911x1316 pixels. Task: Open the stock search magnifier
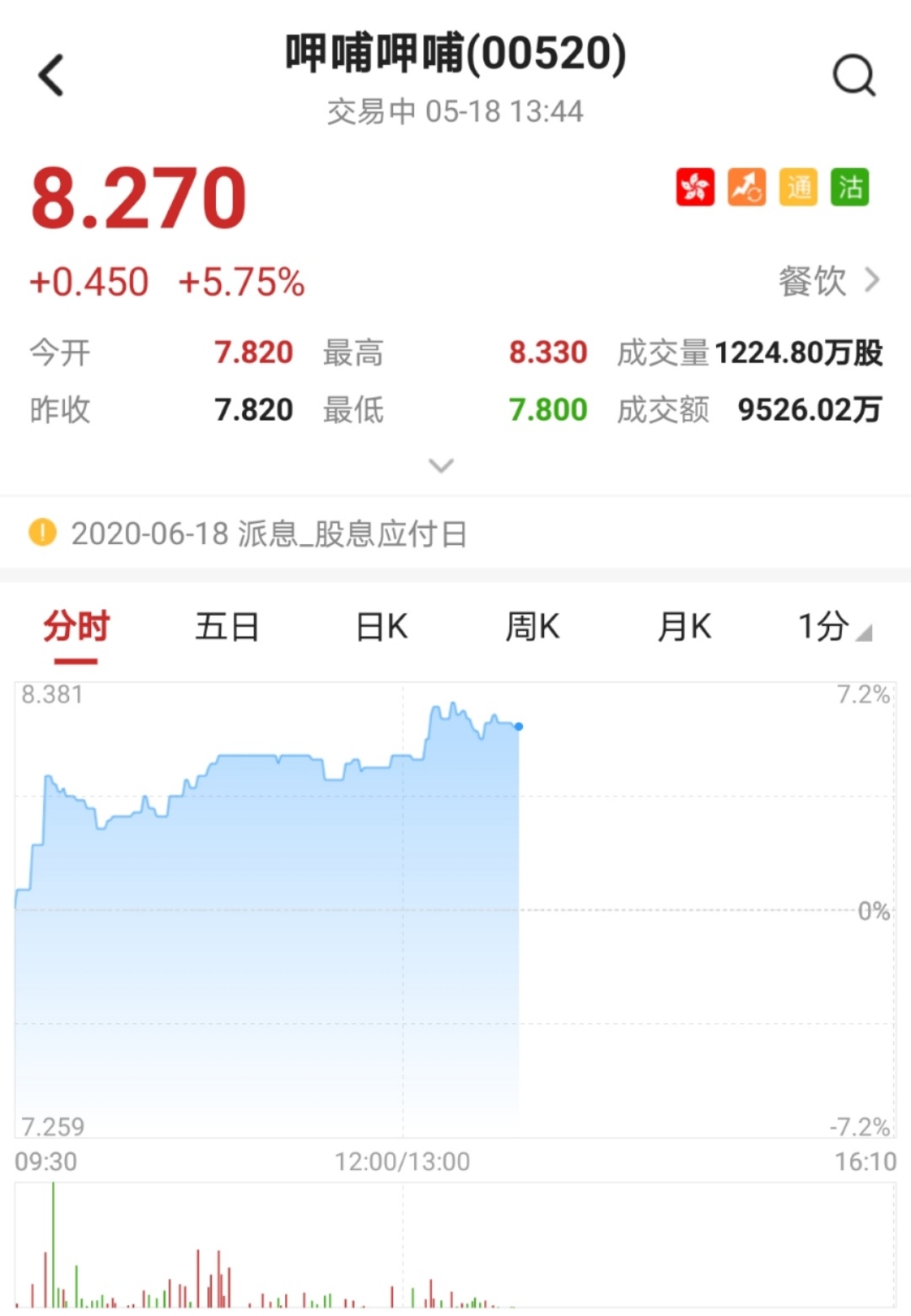854,76
